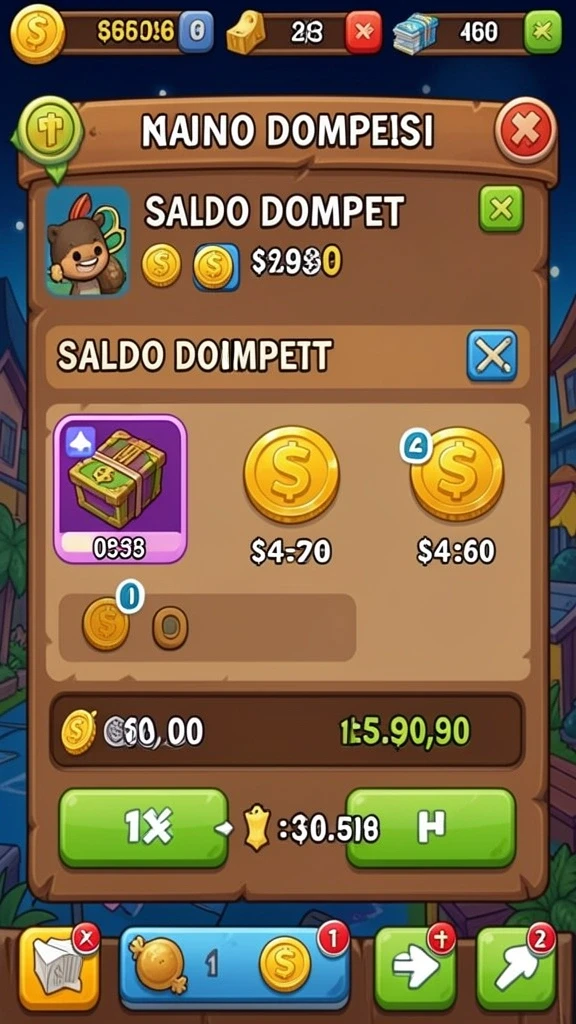Tap the blue coin bar at the bottom
Image resolution: width=576 pixels, height=1024 pixels.
pyautogui.click(x=234, y=964)
